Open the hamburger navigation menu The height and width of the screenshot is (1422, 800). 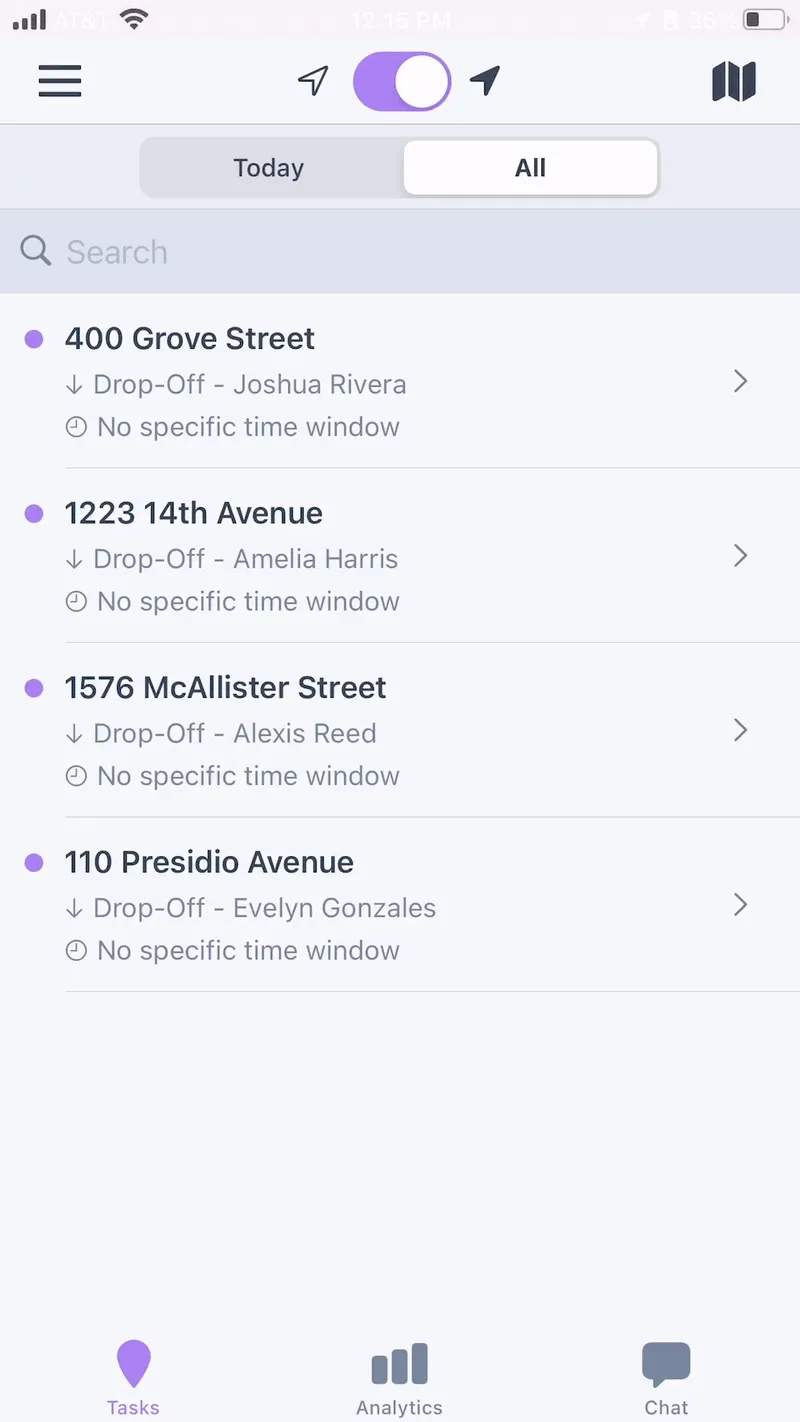pyautogui.click(x=59, y=81)
